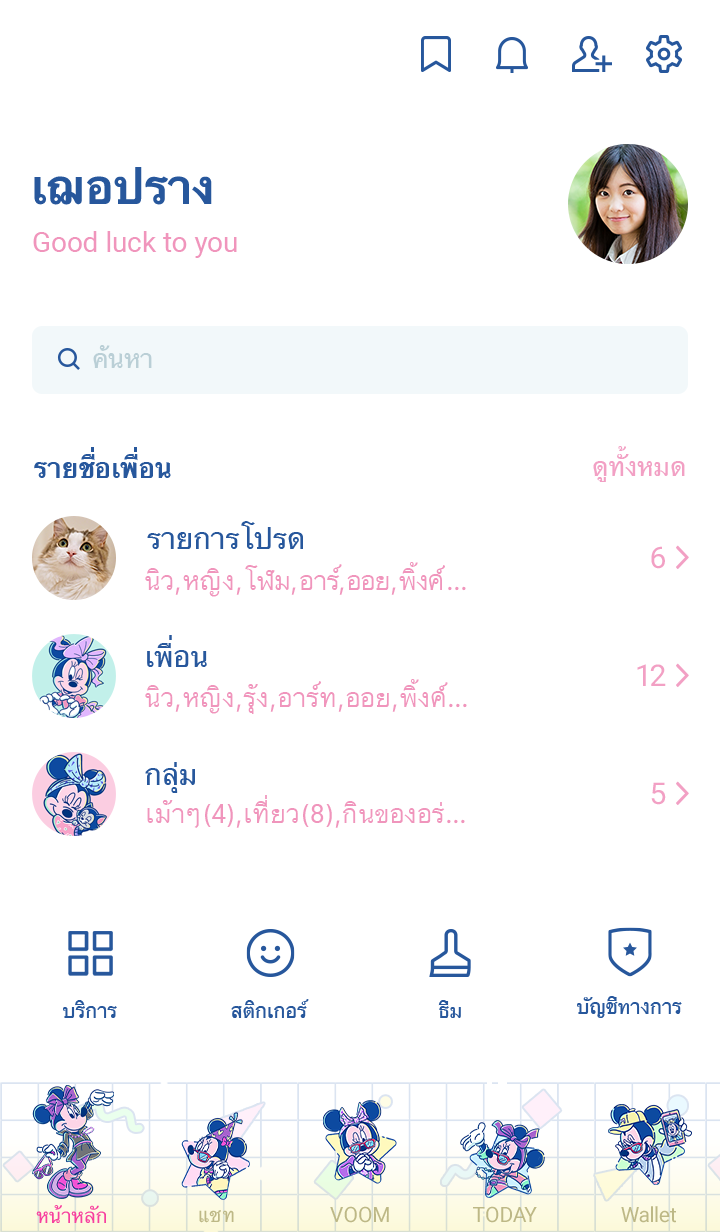The height and width of the screenshot is (1232, 720).
Task: Open the กลุ่ม groups list
Action: click(x=360, y=794)
